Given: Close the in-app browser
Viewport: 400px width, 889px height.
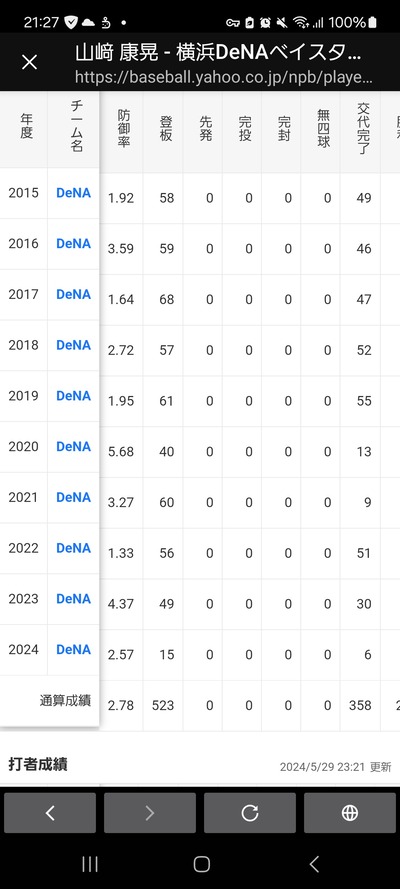Looking at the screenshot, I should point(29,62).
